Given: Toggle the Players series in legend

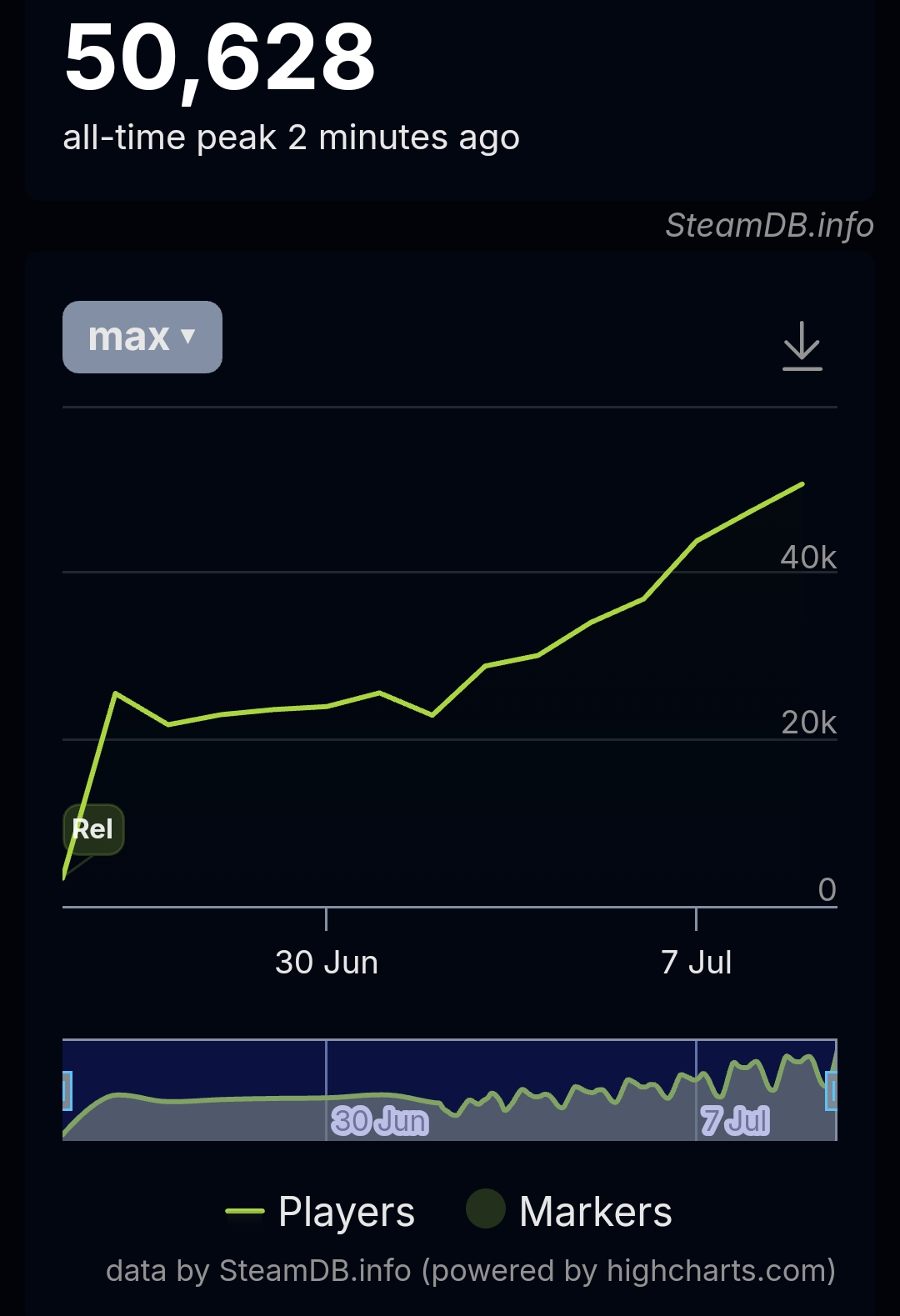Looking at the screenshot, I should click(x=321, y=1211).
